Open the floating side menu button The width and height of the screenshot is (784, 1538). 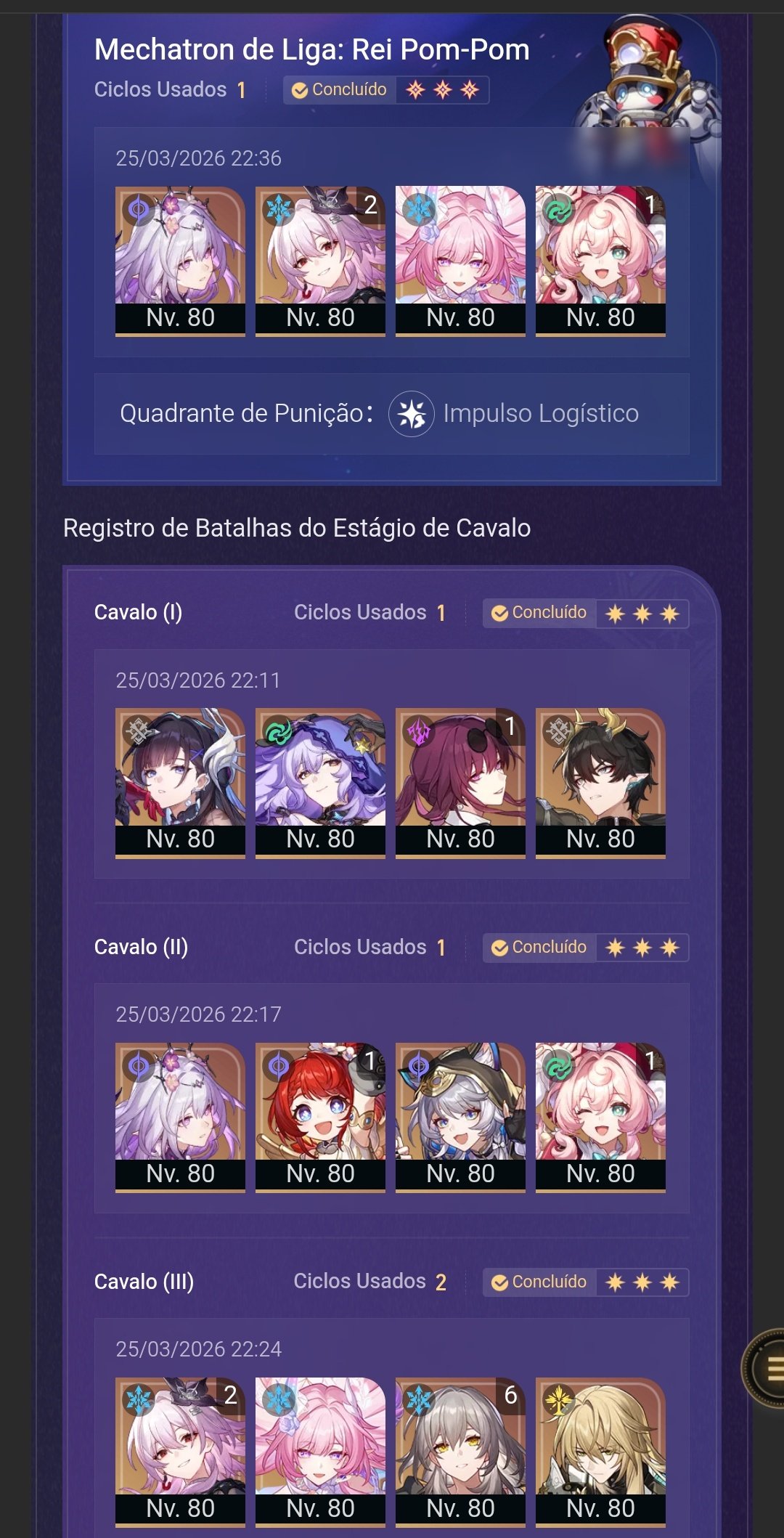[768, 1369]
